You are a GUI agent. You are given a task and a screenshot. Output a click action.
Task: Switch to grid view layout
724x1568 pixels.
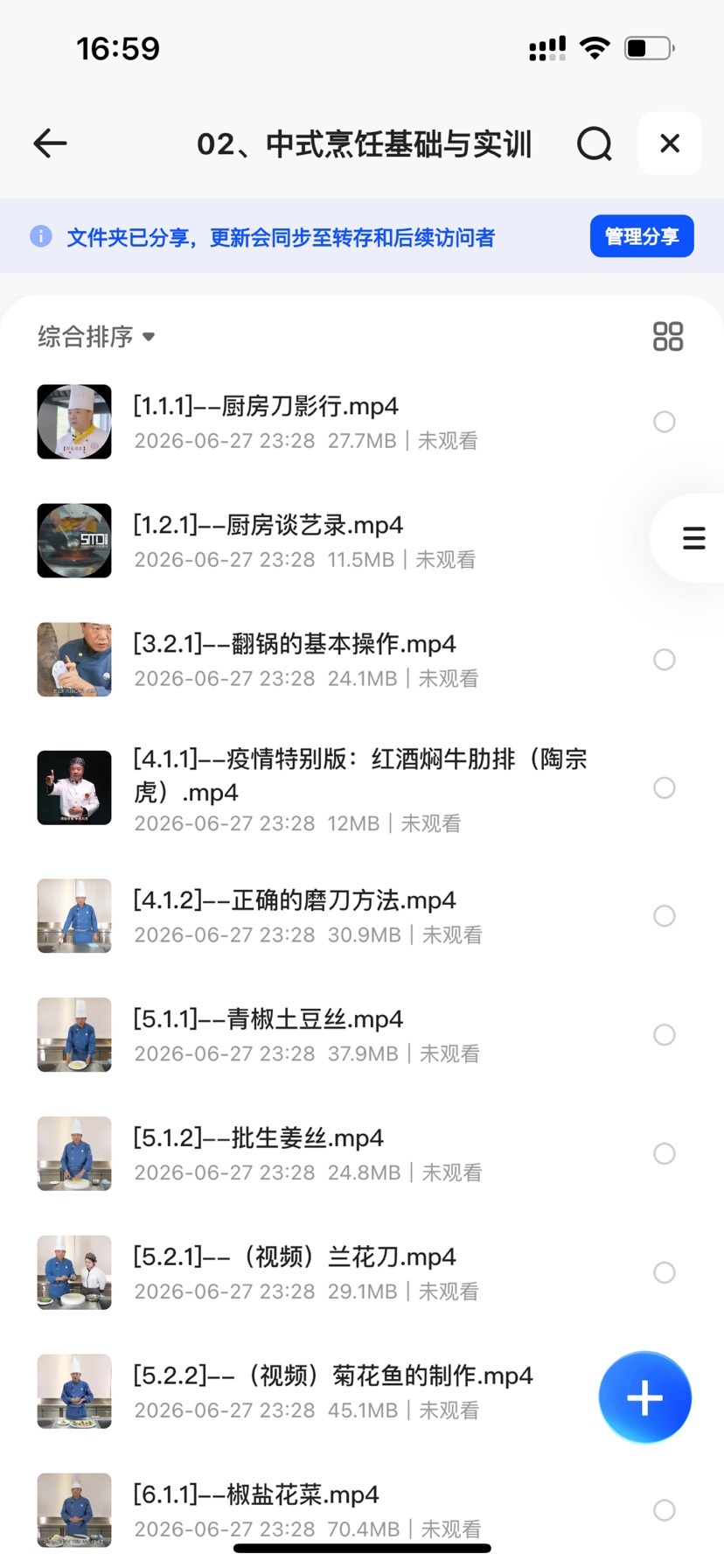click(x=668, y=337)
